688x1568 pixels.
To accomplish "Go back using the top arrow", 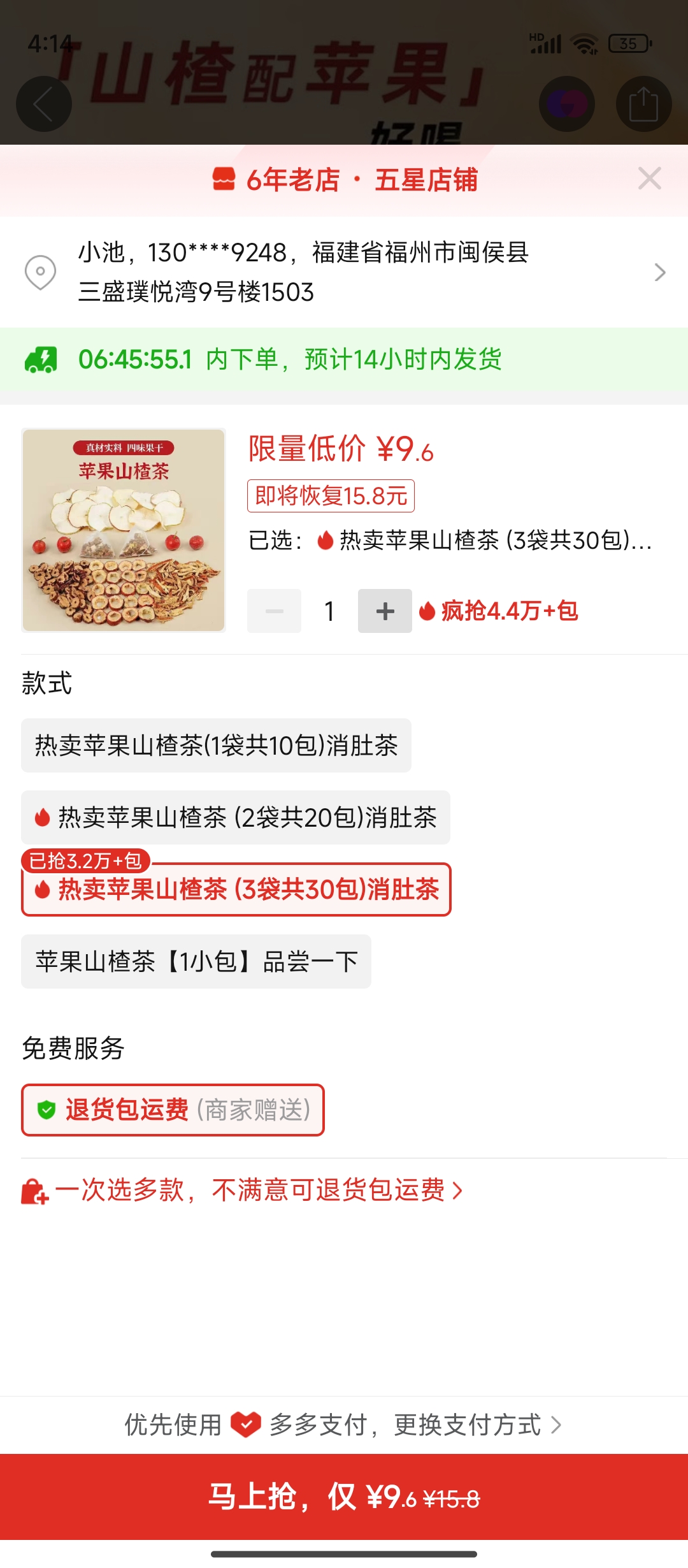I will click(x=43, y=104).
